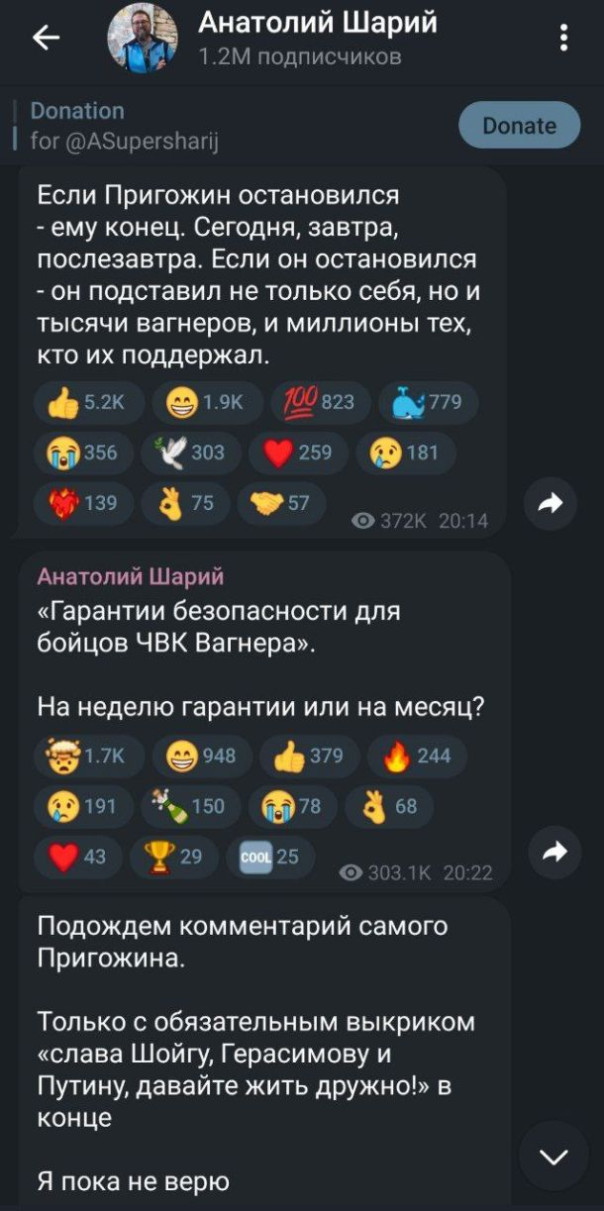The height and width of the screenshot is (1211, 604).
Task: Tap the handshake reaction with 57
Action: point(282,501)
